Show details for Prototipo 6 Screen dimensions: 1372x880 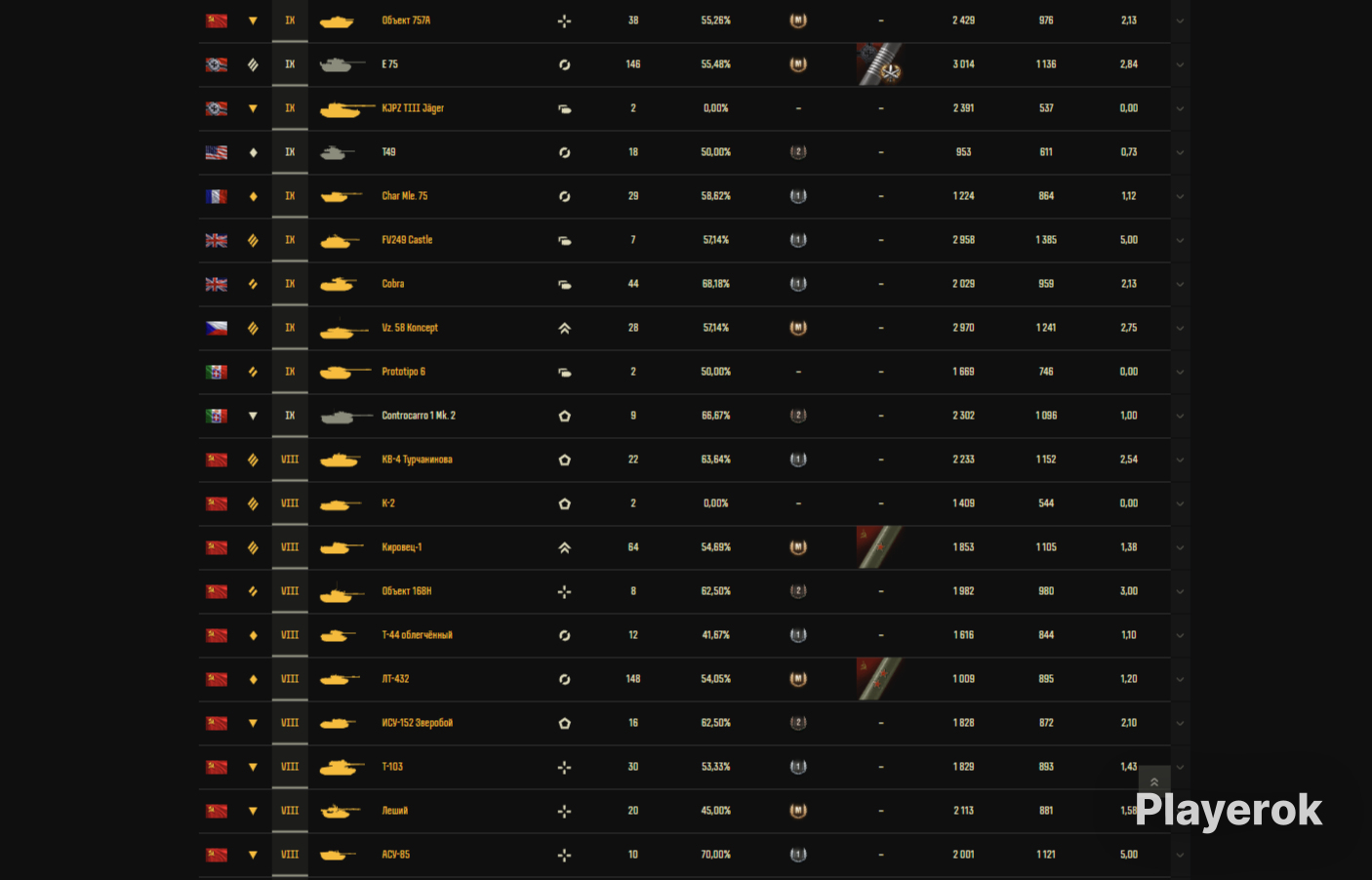click(1180, 373)
